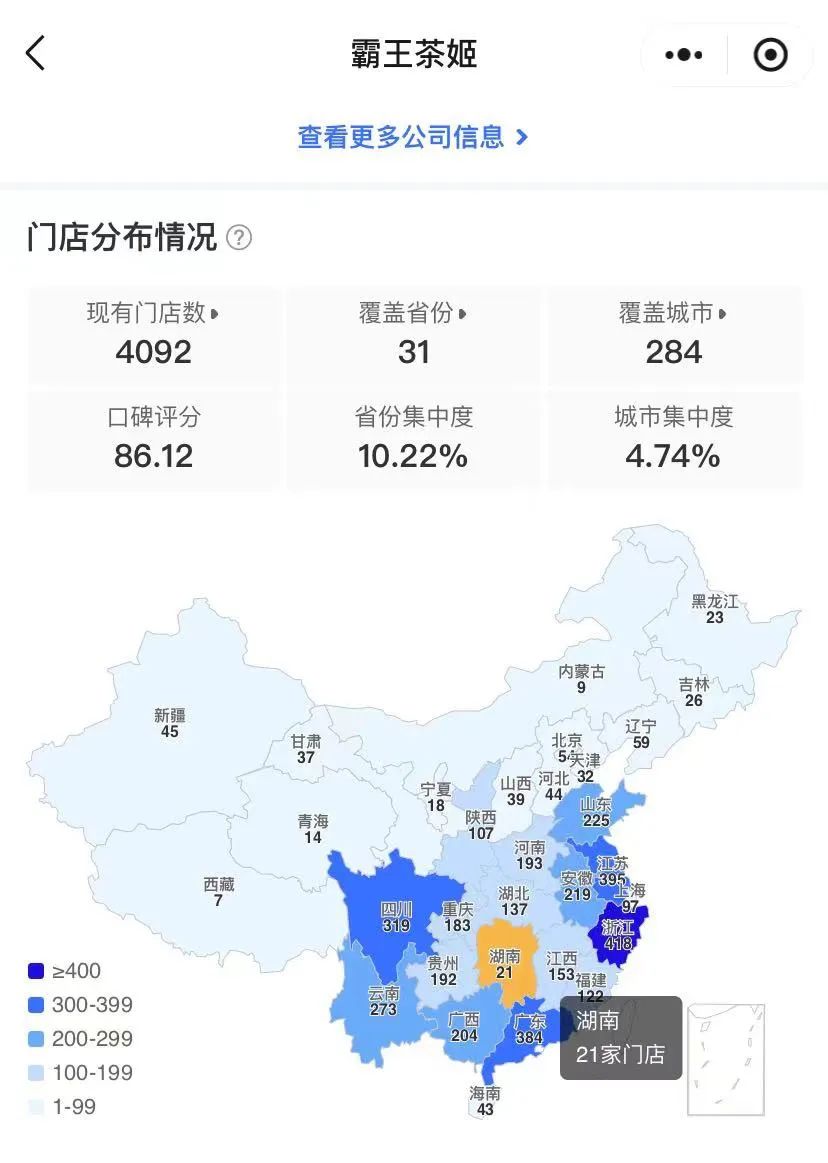
Task: Select 黑龙江 province on the map
Action: (714, 609)
